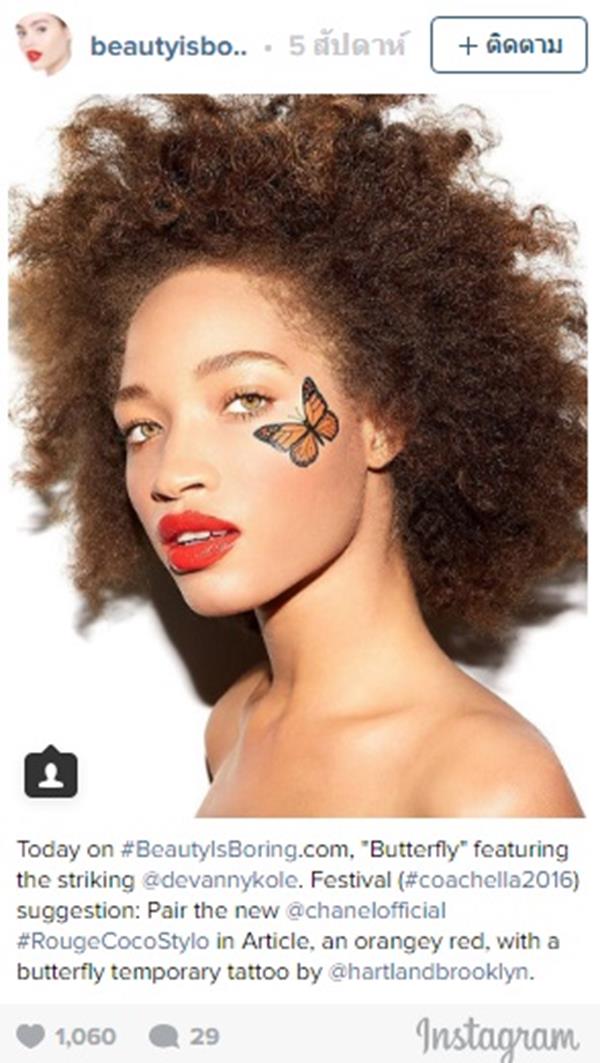Visit the @hartlandbrooklyn profile mention

point(428,972)
